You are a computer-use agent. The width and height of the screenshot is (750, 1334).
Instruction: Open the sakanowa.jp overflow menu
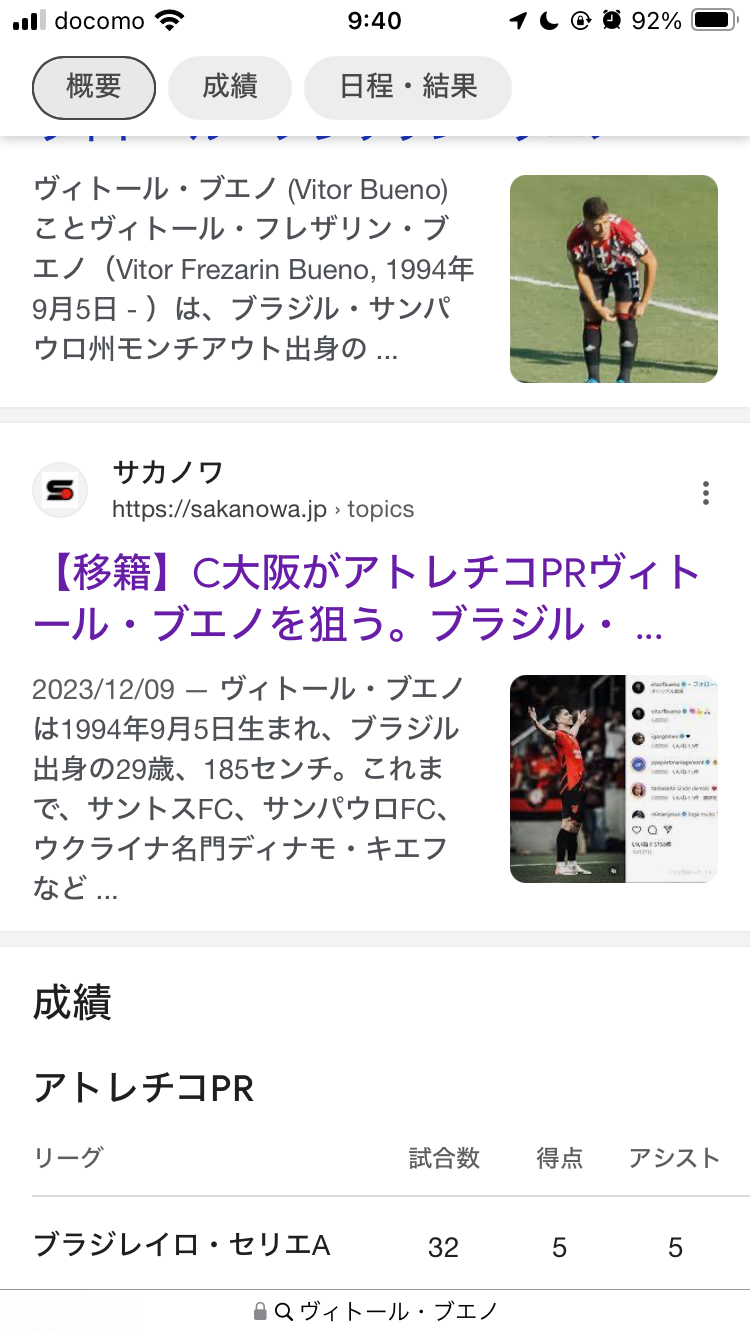[x=706, y=493]
